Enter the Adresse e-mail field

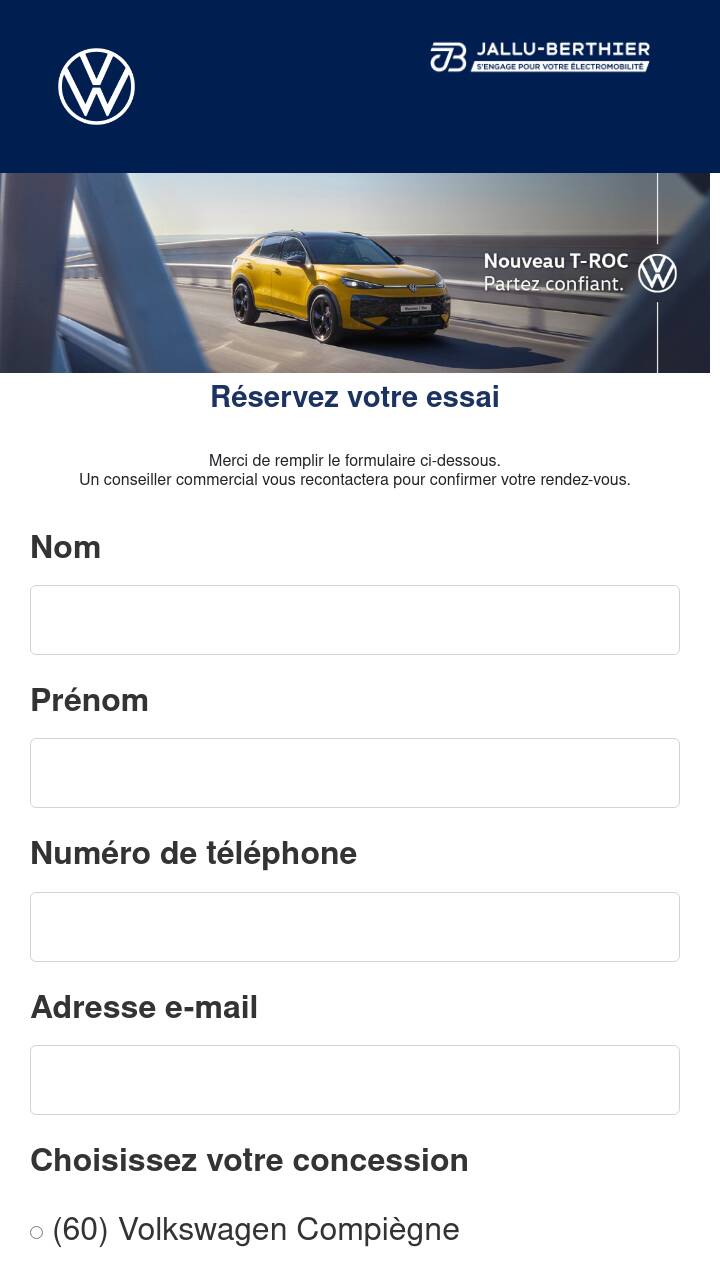tap(355, 1080)
